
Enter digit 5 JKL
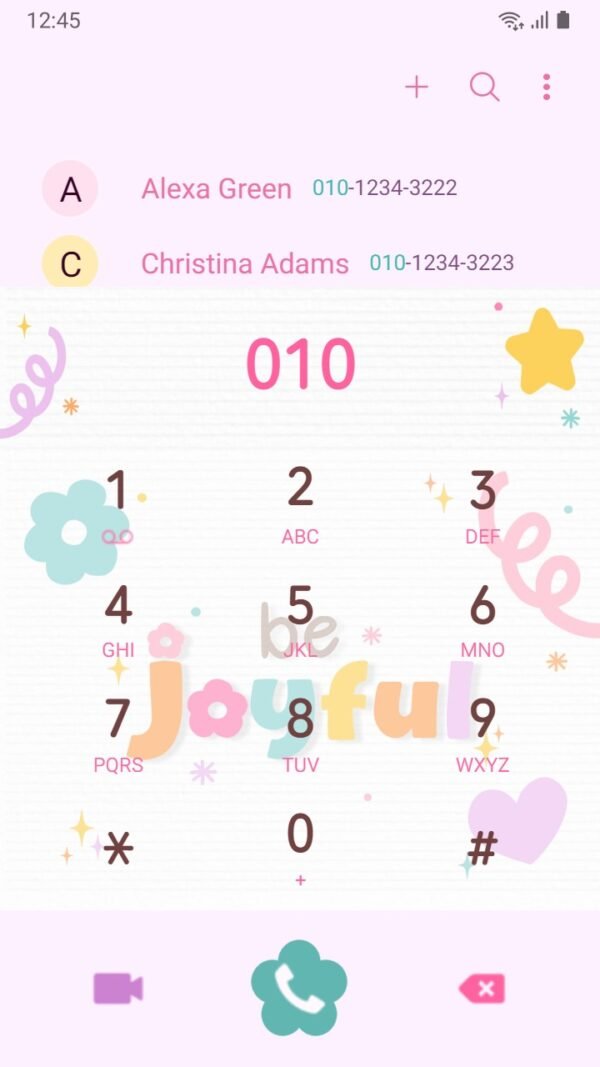300,620
